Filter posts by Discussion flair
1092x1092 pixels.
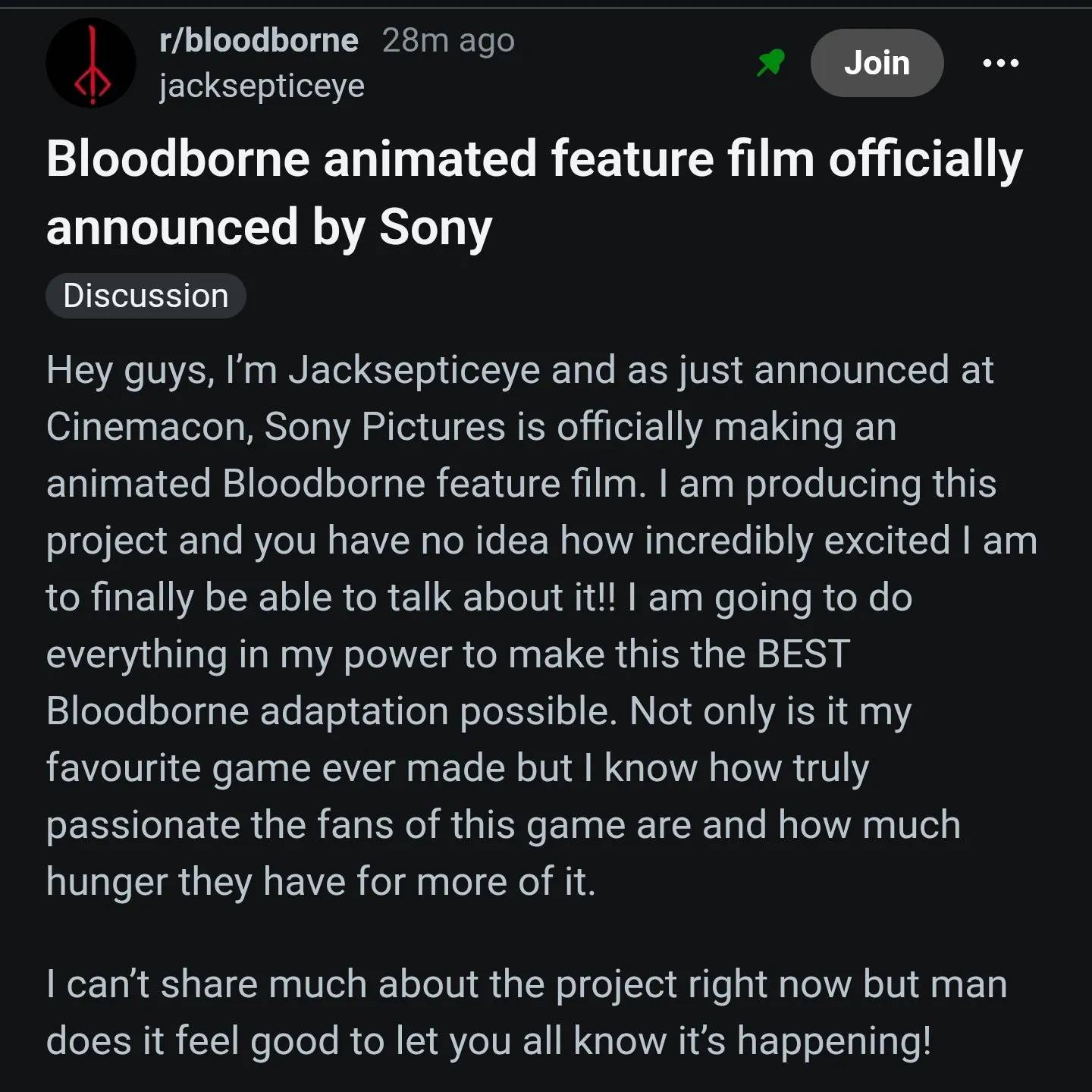coord(146,296)
